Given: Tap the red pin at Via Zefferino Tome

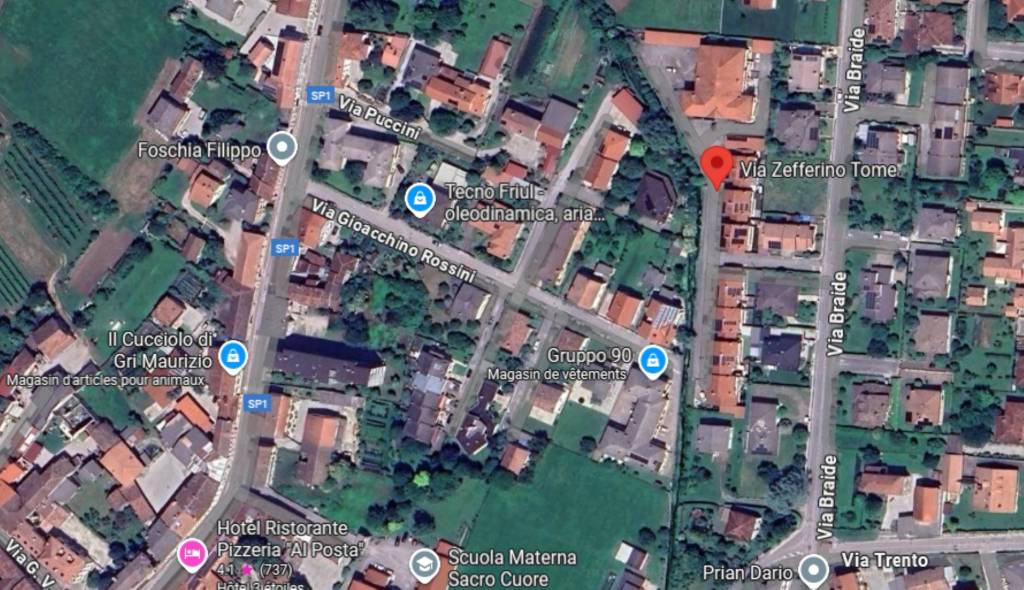Looking at the screenshot, I should point(715,166).
